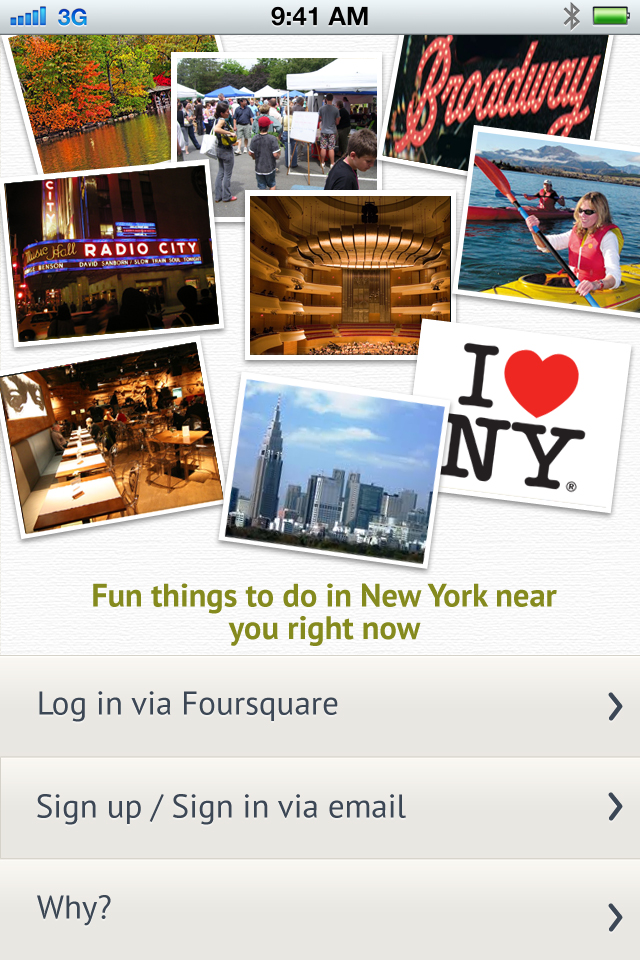Choose Sign up / Sign in via email
Screen dimensions: 640x960
coord(320,807)
